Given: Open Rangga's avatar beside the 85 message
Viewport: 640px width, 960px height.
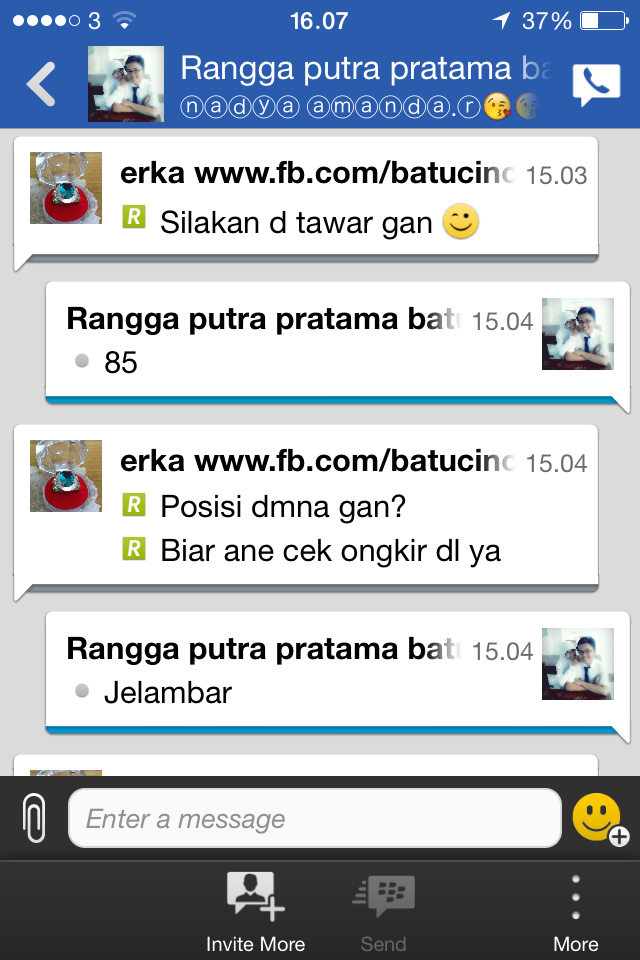Looking at the screenshot, I should pos(577,334).
